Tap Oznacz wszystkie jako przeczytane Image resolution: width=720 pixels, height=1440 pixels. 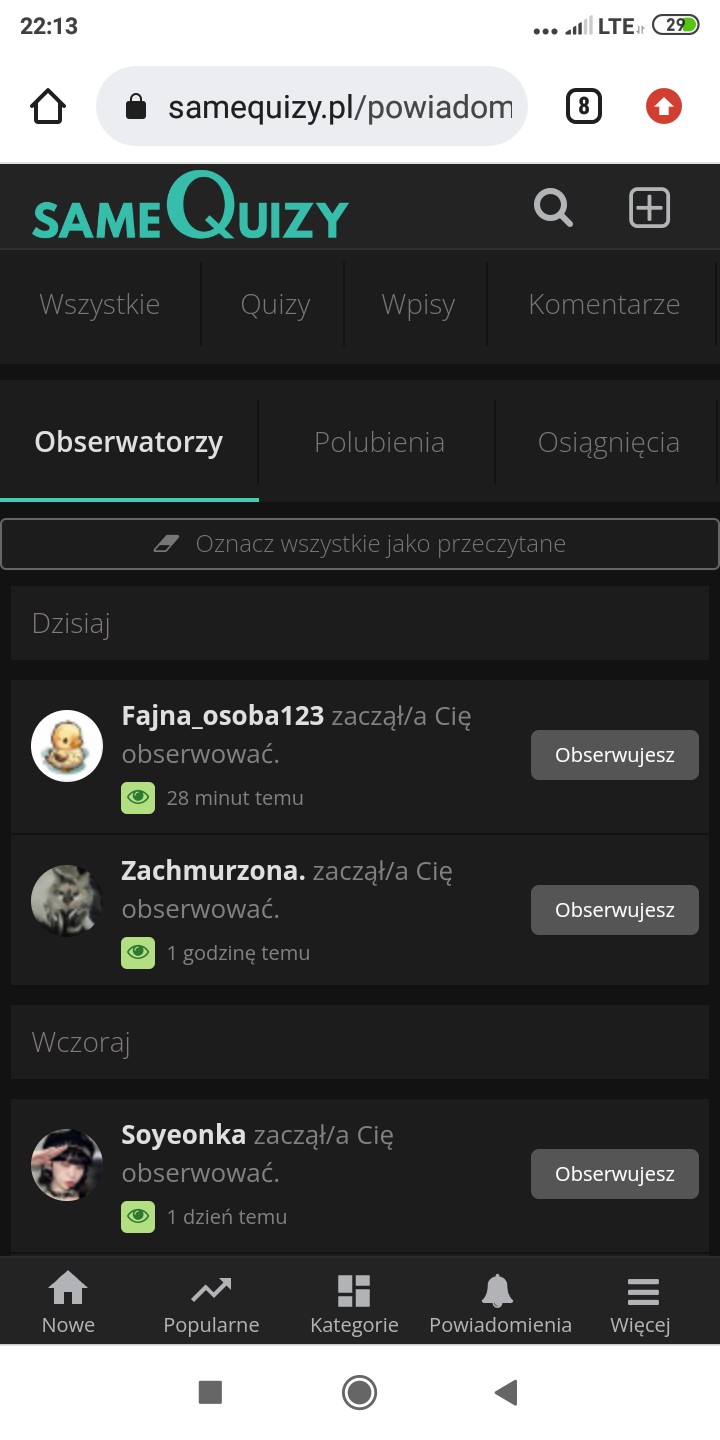pyautogui.click(x=360, y=544)
